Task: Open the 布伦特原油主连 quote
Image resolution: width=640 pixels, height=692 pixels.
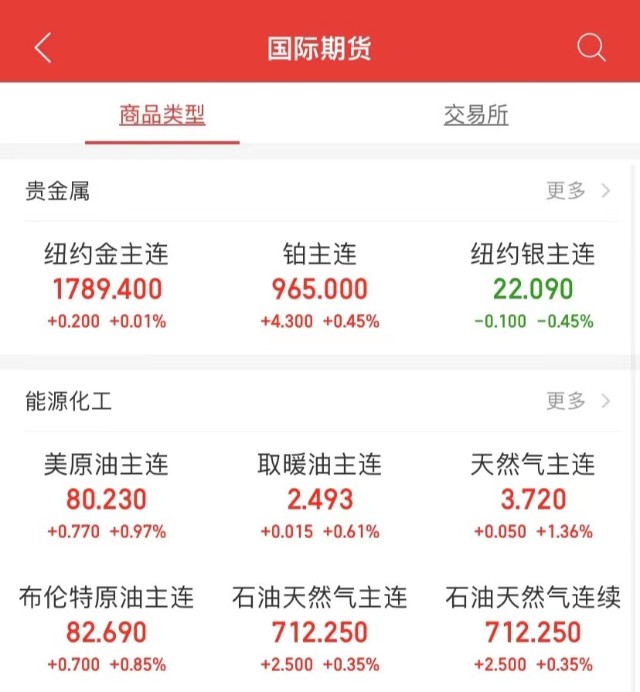Action: point(107,631)
